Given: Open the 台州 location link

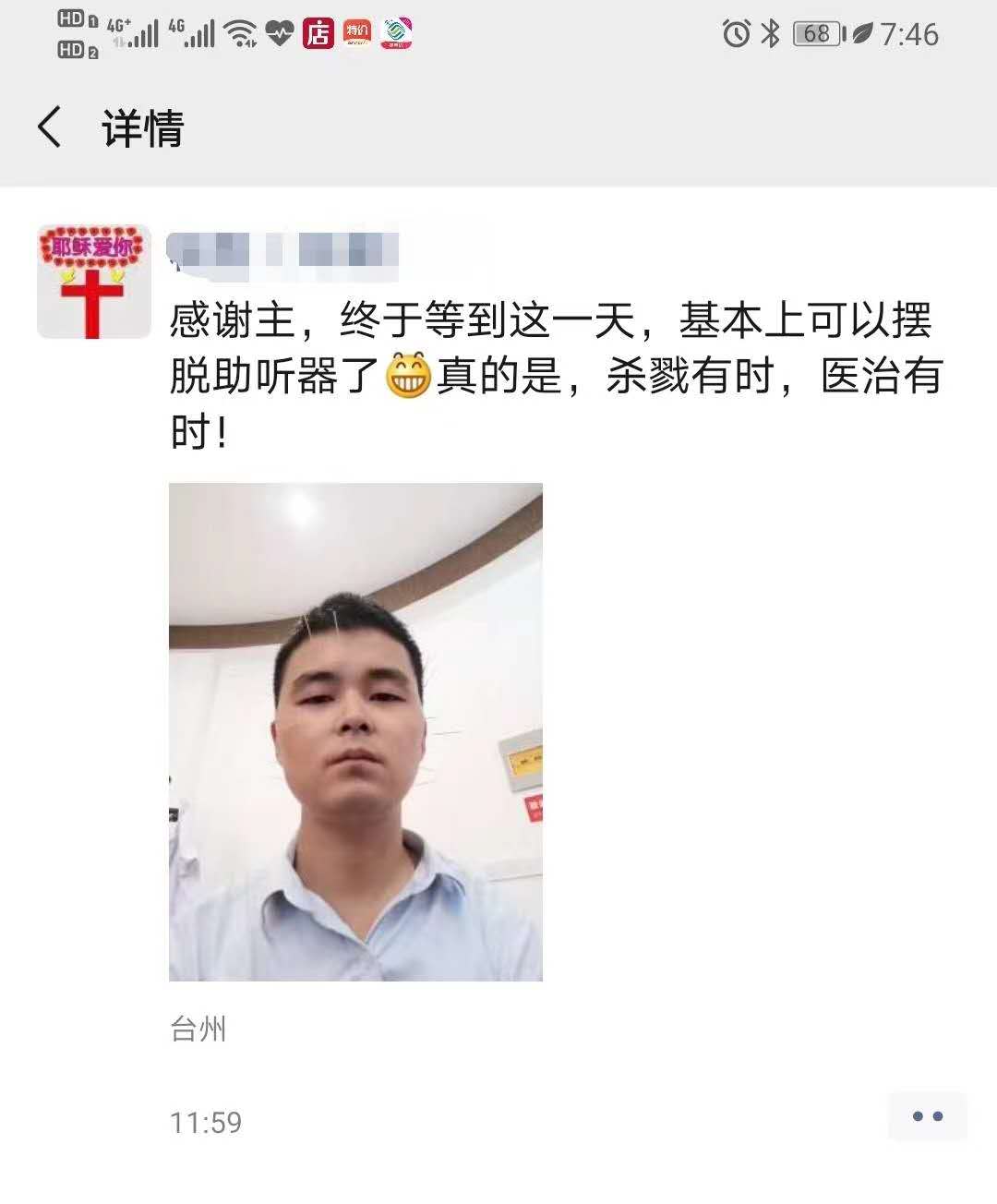Looking at the screenshot, I should [198, 1029].
